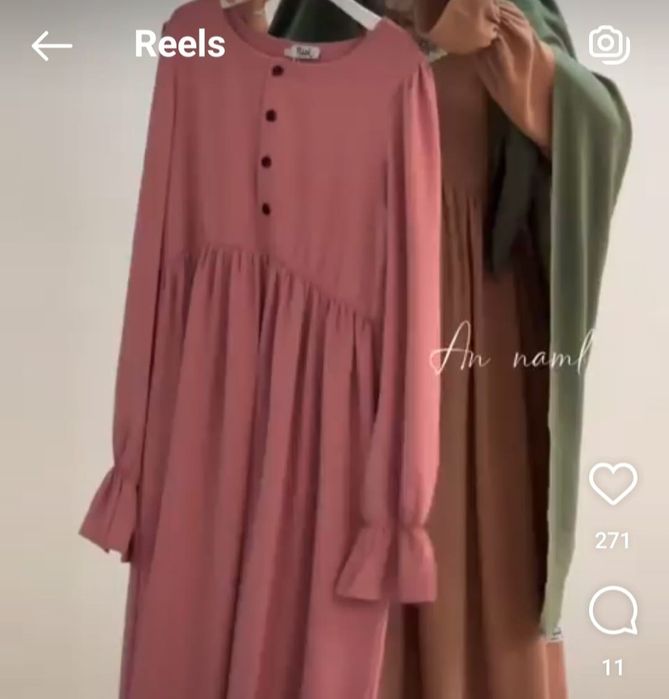Screen dimensions: 669x699
Task: Go back from the Reels screen
Action: [51, 45]
